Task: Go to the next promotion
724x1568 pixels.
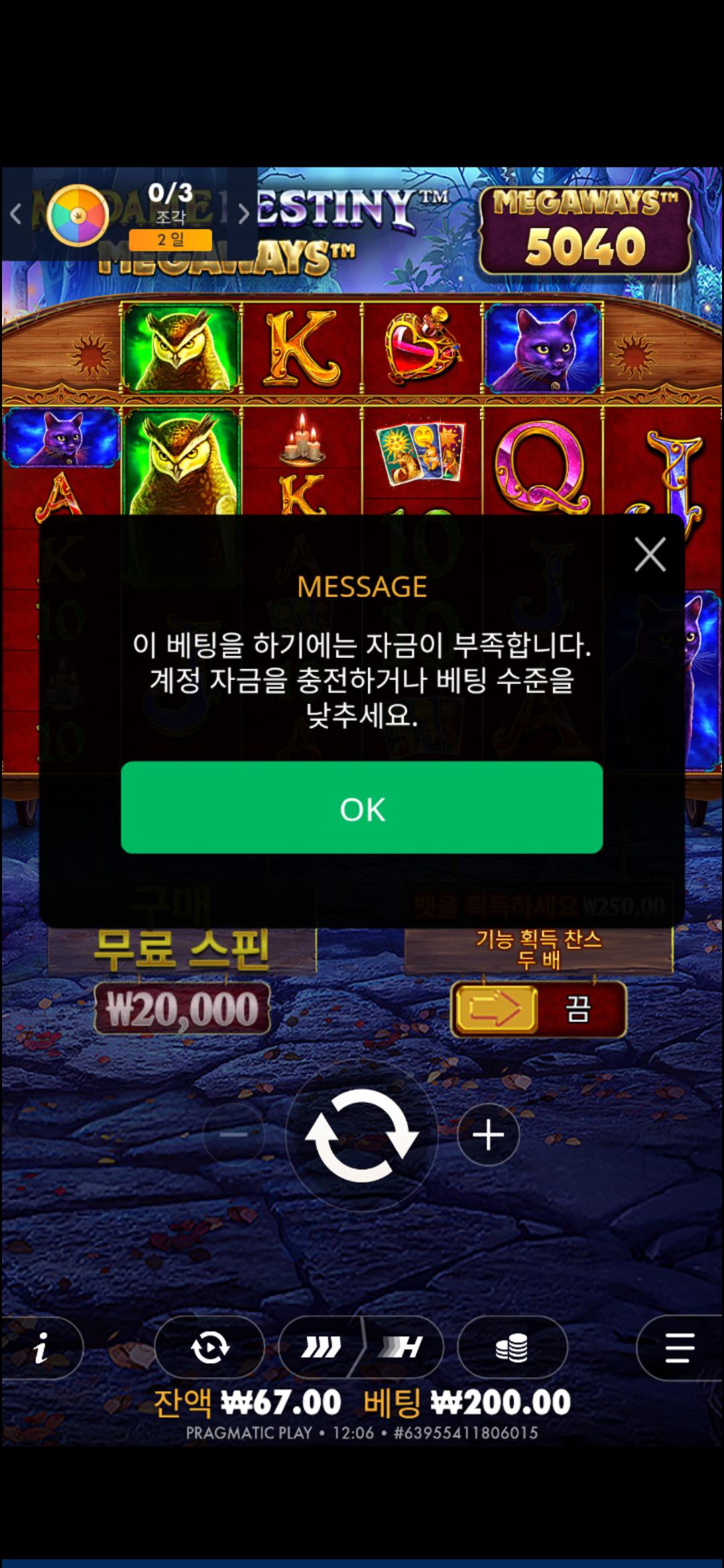Action: click(x=243, y=214)
